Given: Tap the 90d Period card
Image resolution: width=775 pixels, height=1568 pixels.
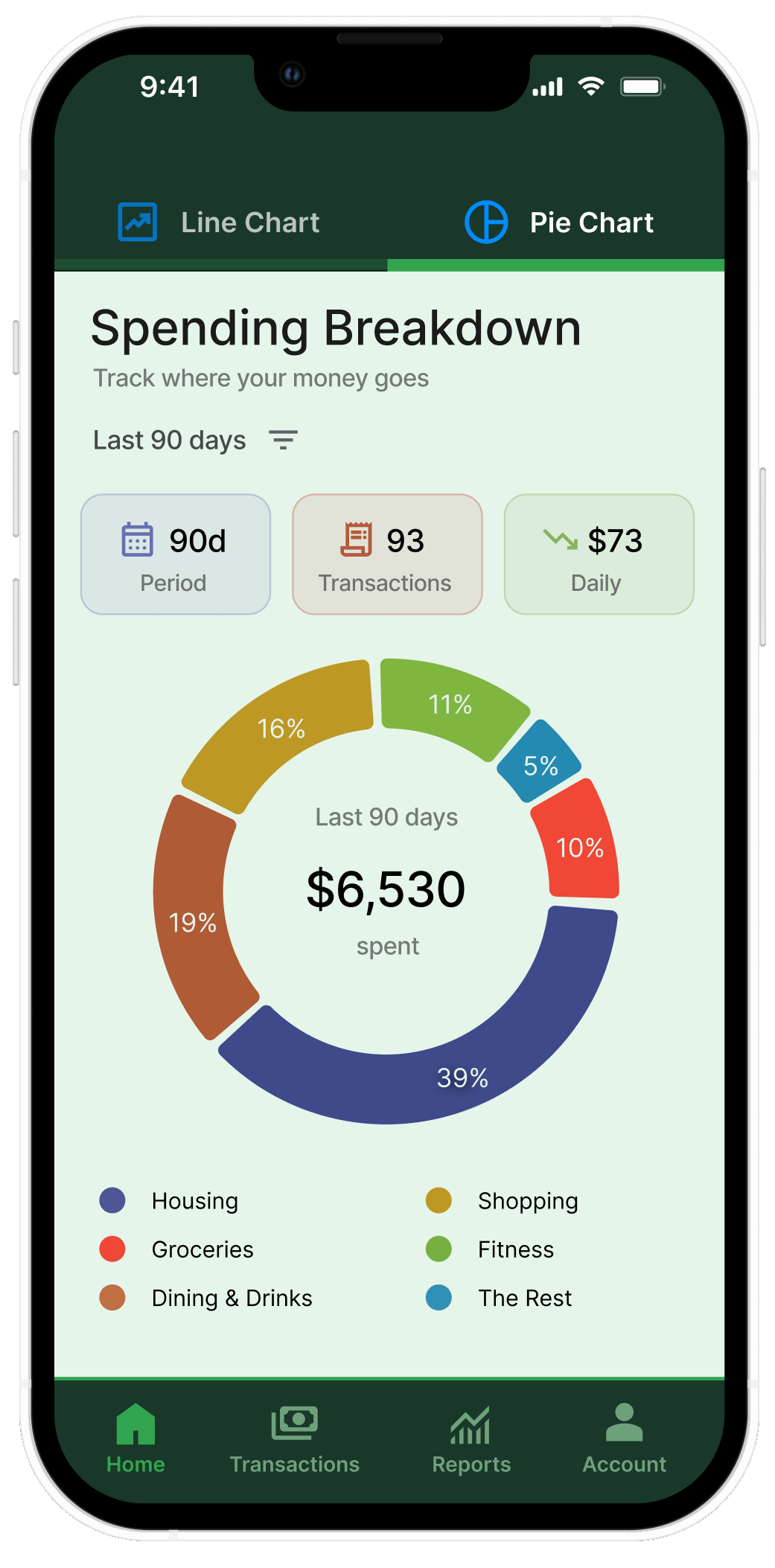Looking at the screenshot, I should pyautogui.click(x=176, y=554).
